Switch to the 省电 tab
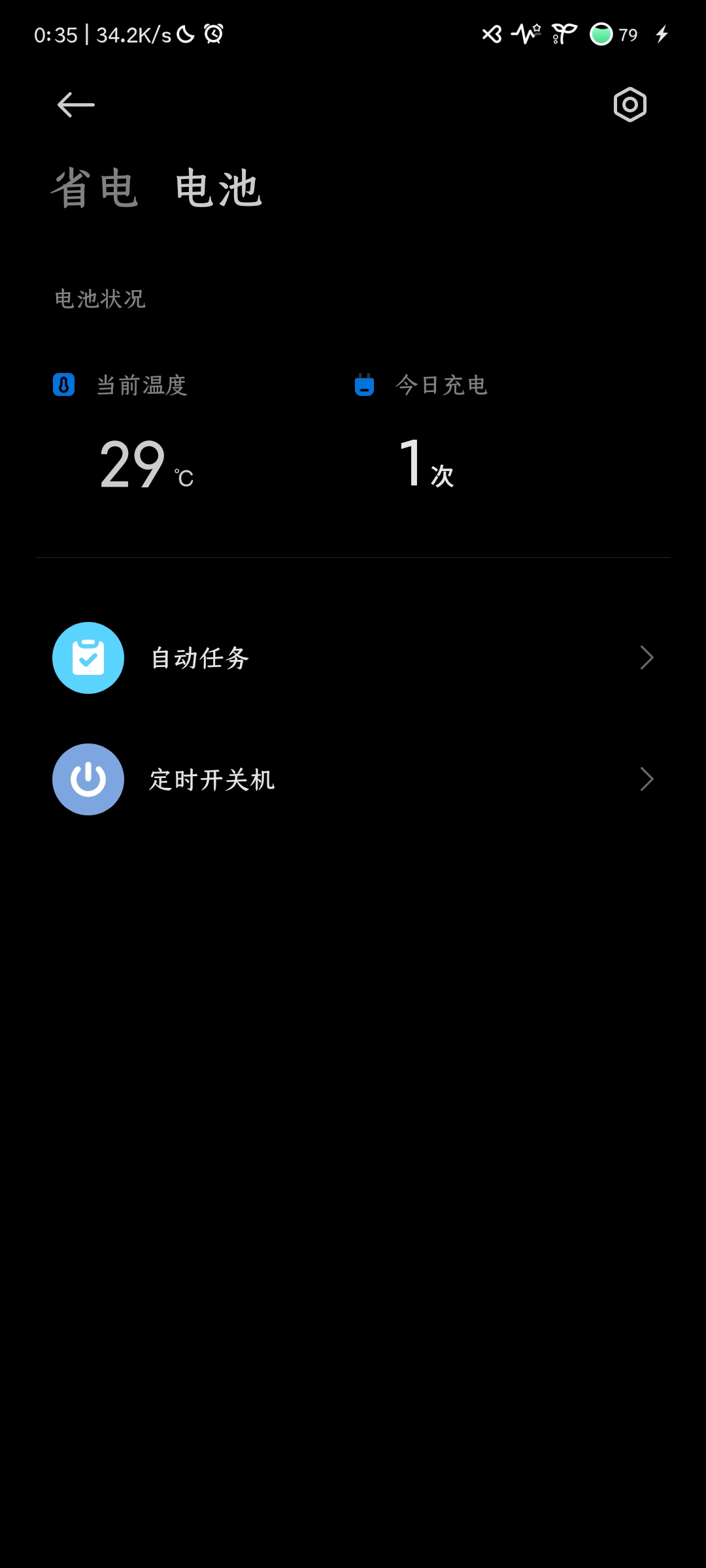Viewport: 706px width, 1568px height. [x=95, y=188]
